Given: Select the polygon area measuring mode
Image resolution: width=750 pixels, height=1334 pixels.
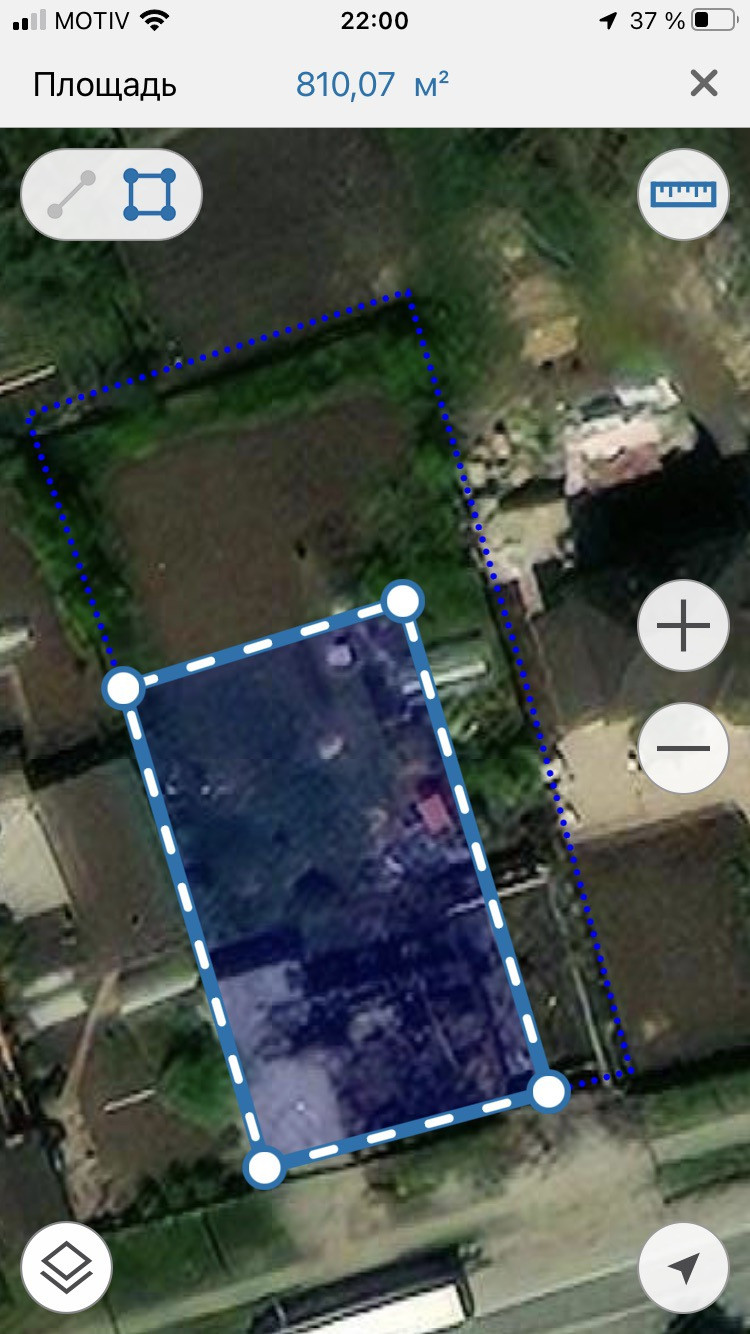Looking at the screenshot, I should tap(150, 194).
